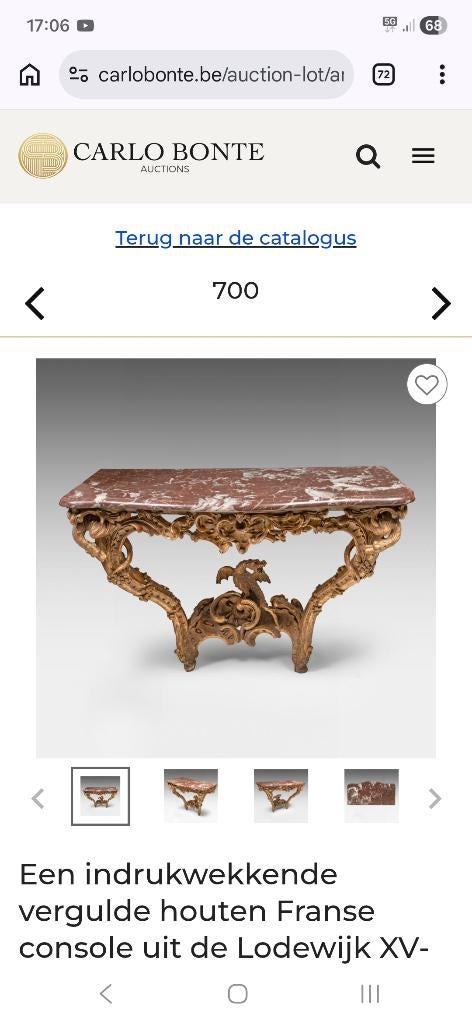Image resolution: width=472 pixels, height=1024 pixels.
Task: Go to the next lot after 700
Action: click(441, 304)
